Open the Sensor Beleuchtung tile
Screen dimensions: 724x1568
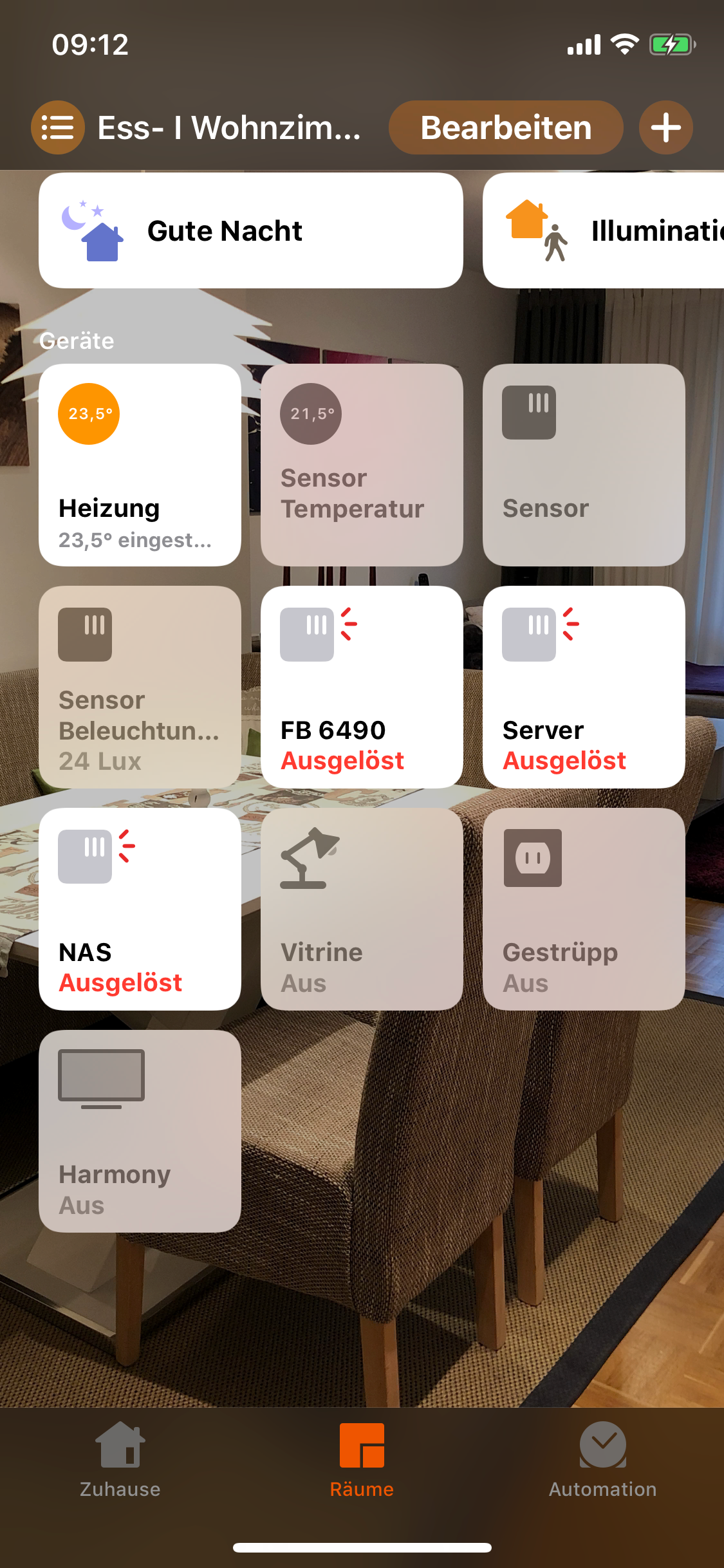pyautogui.click(x=140, y=687)
